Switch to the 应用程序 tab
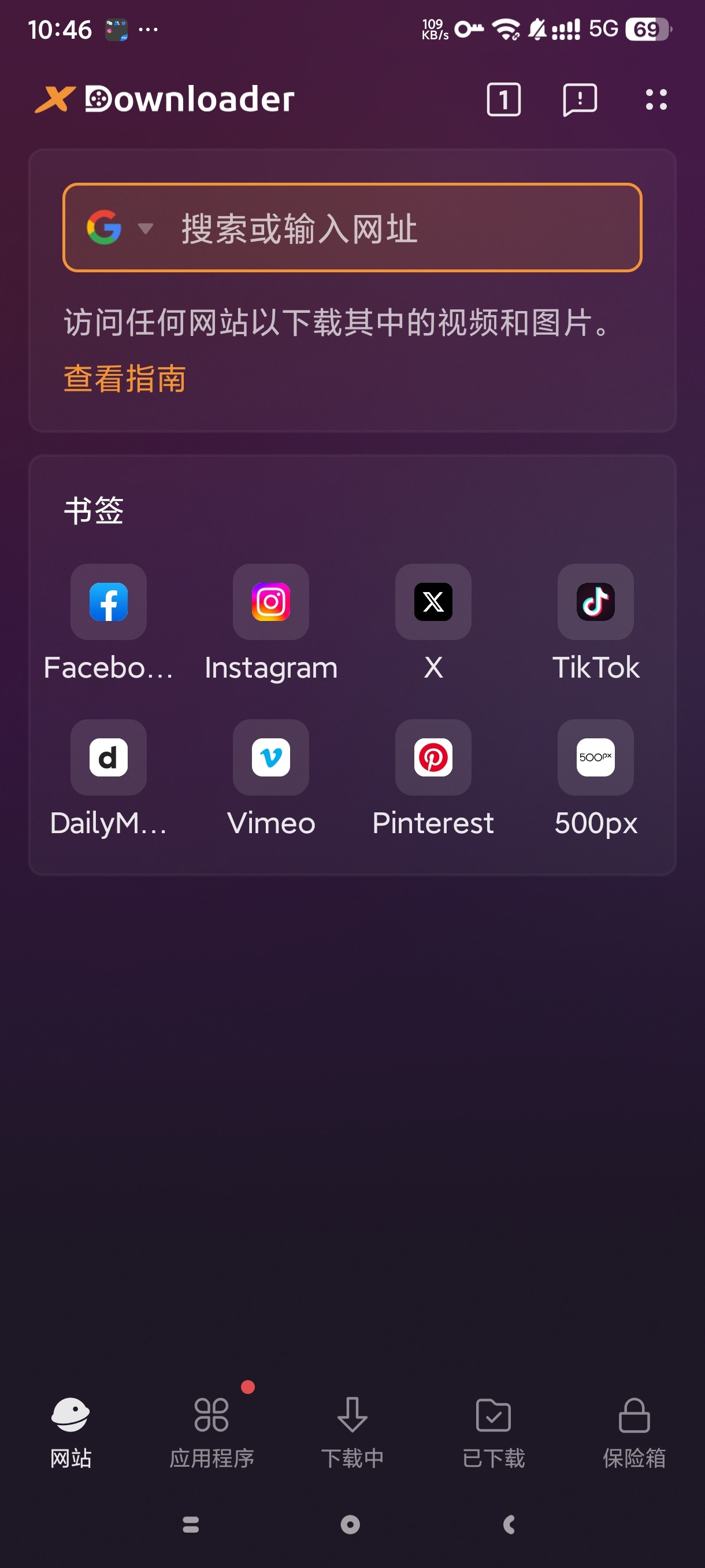 [x=211, y=1430]
